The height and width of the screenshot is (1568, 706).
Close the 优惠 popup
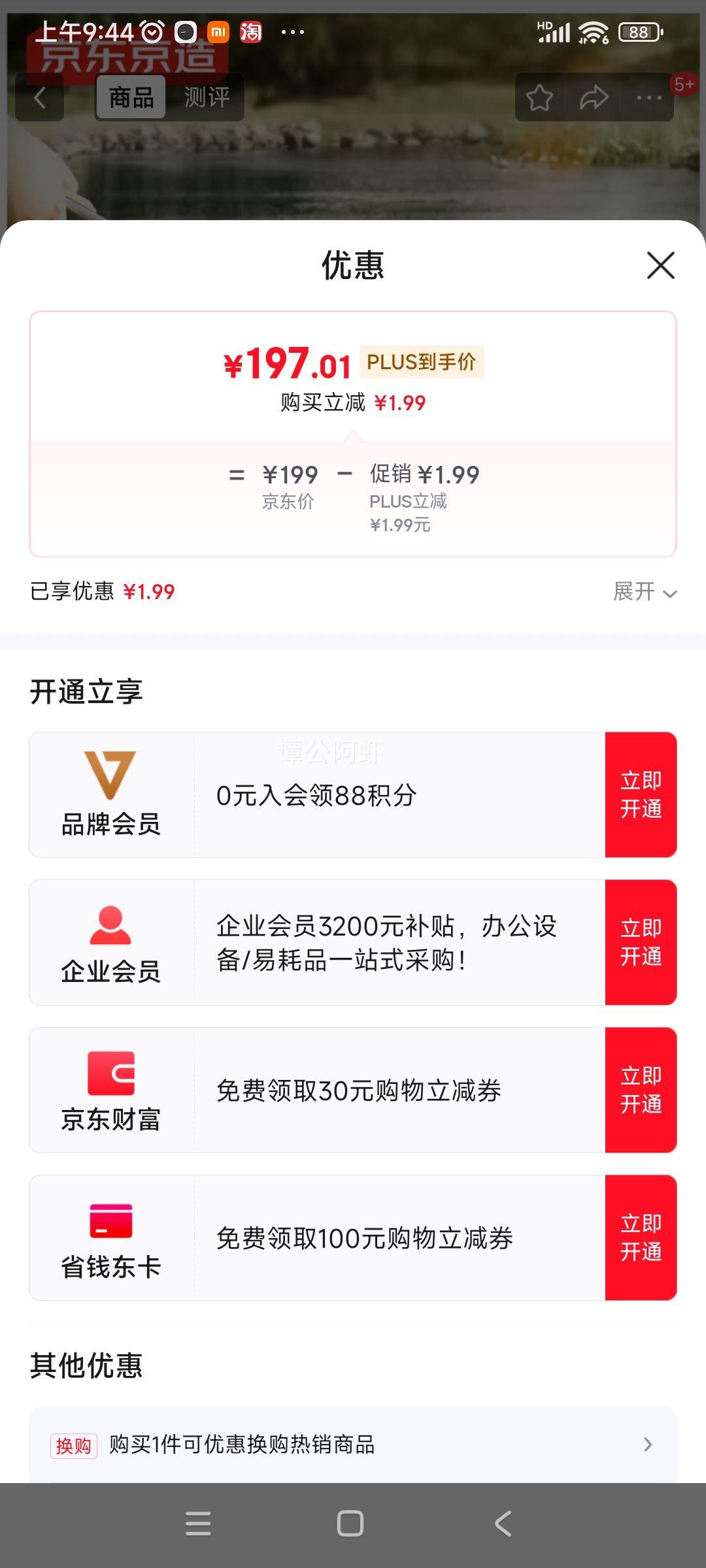pos(660,265)
